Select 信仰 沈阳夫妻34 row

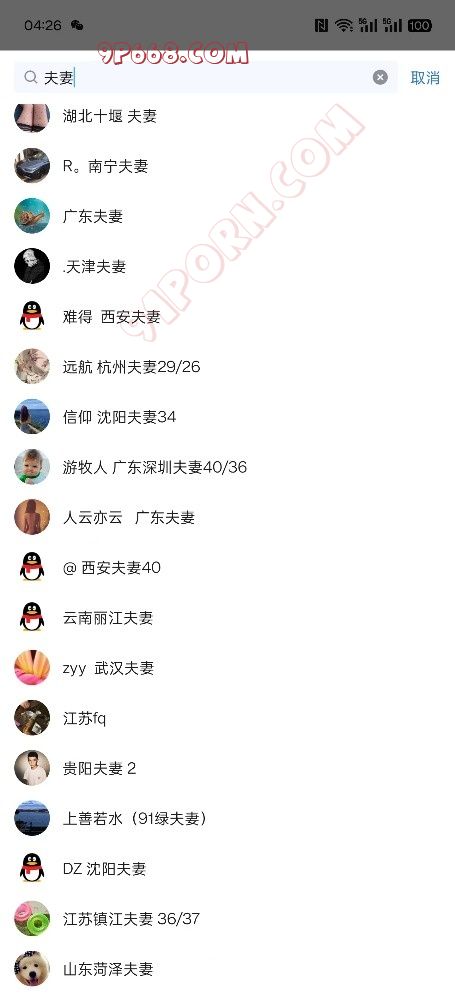(227, 416)
